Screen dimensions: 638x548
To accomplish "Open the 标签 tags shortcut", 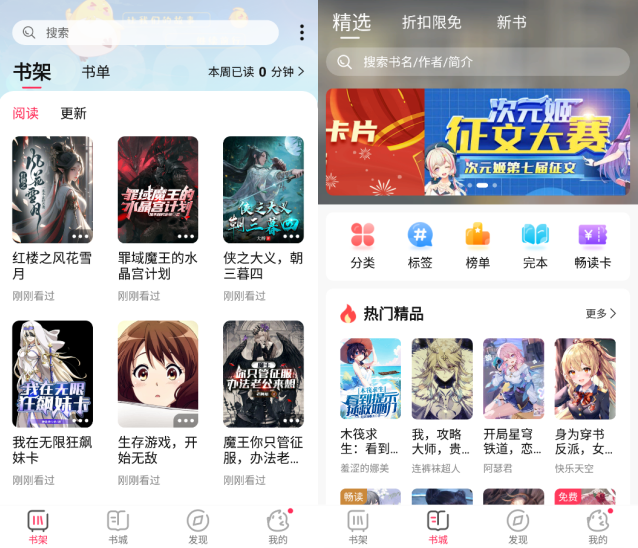I will 420,245.
